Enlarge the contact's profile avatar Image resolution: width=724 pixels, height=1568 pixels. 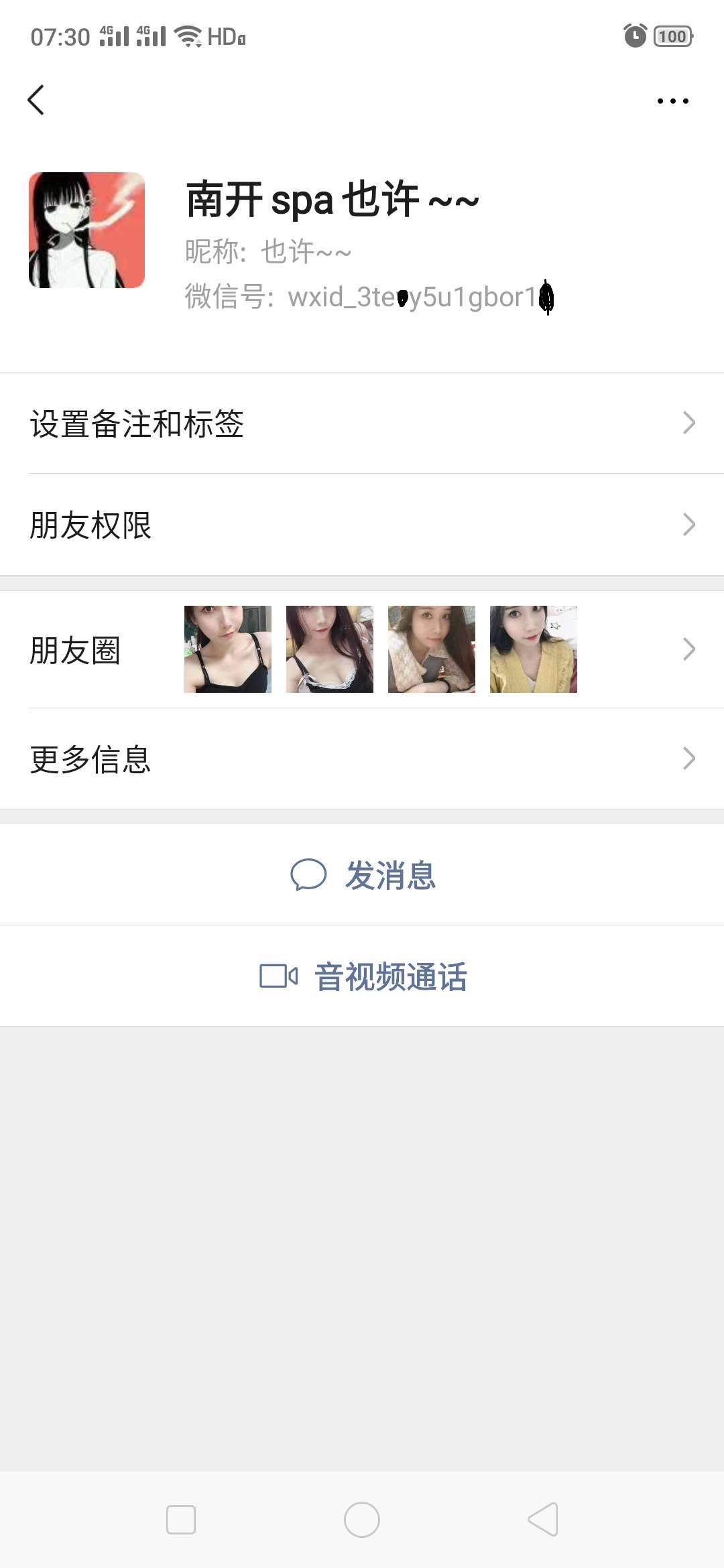click(x=86, y=230)
